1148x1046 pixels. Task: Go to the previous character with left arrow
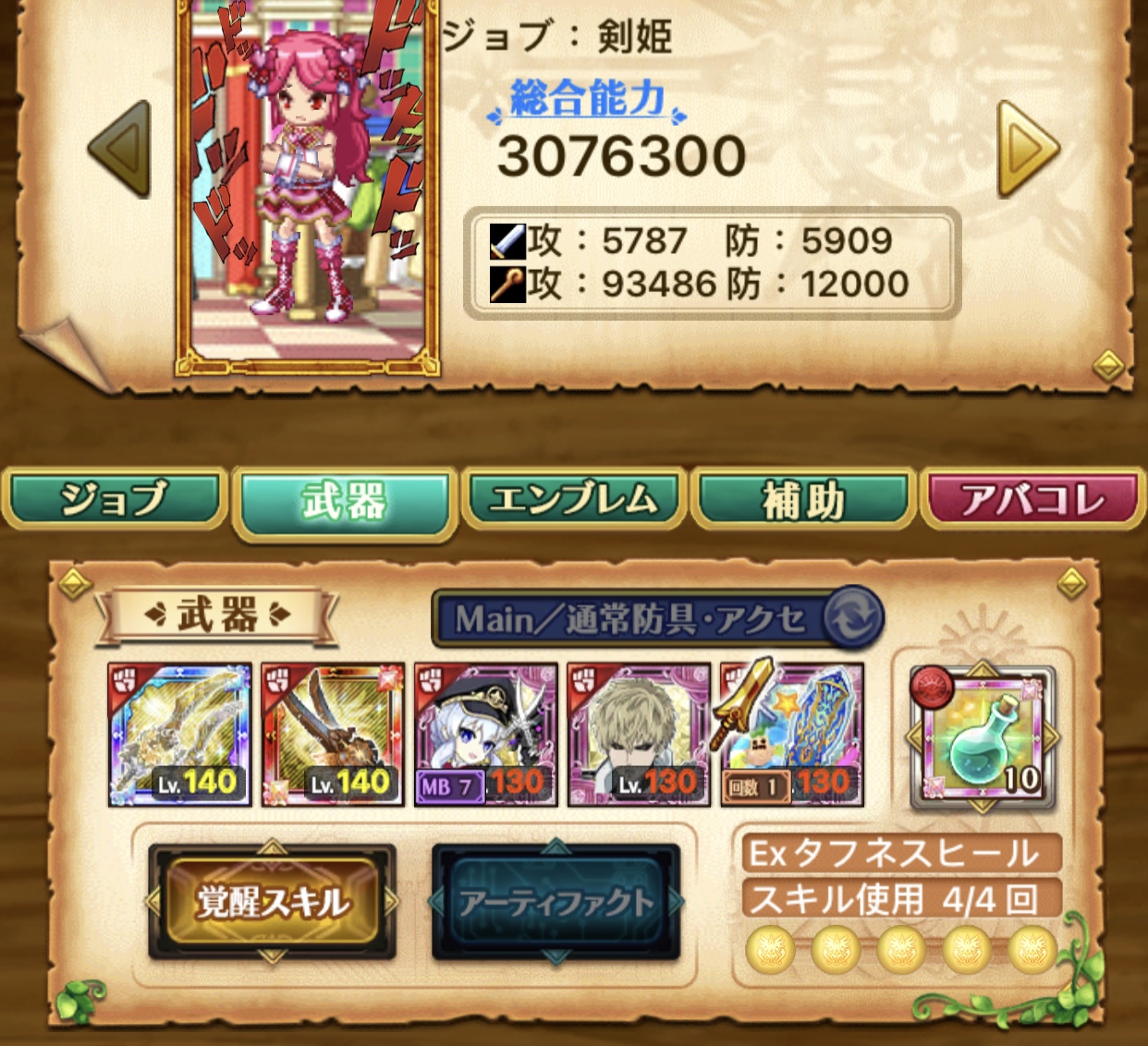[120, 149]
